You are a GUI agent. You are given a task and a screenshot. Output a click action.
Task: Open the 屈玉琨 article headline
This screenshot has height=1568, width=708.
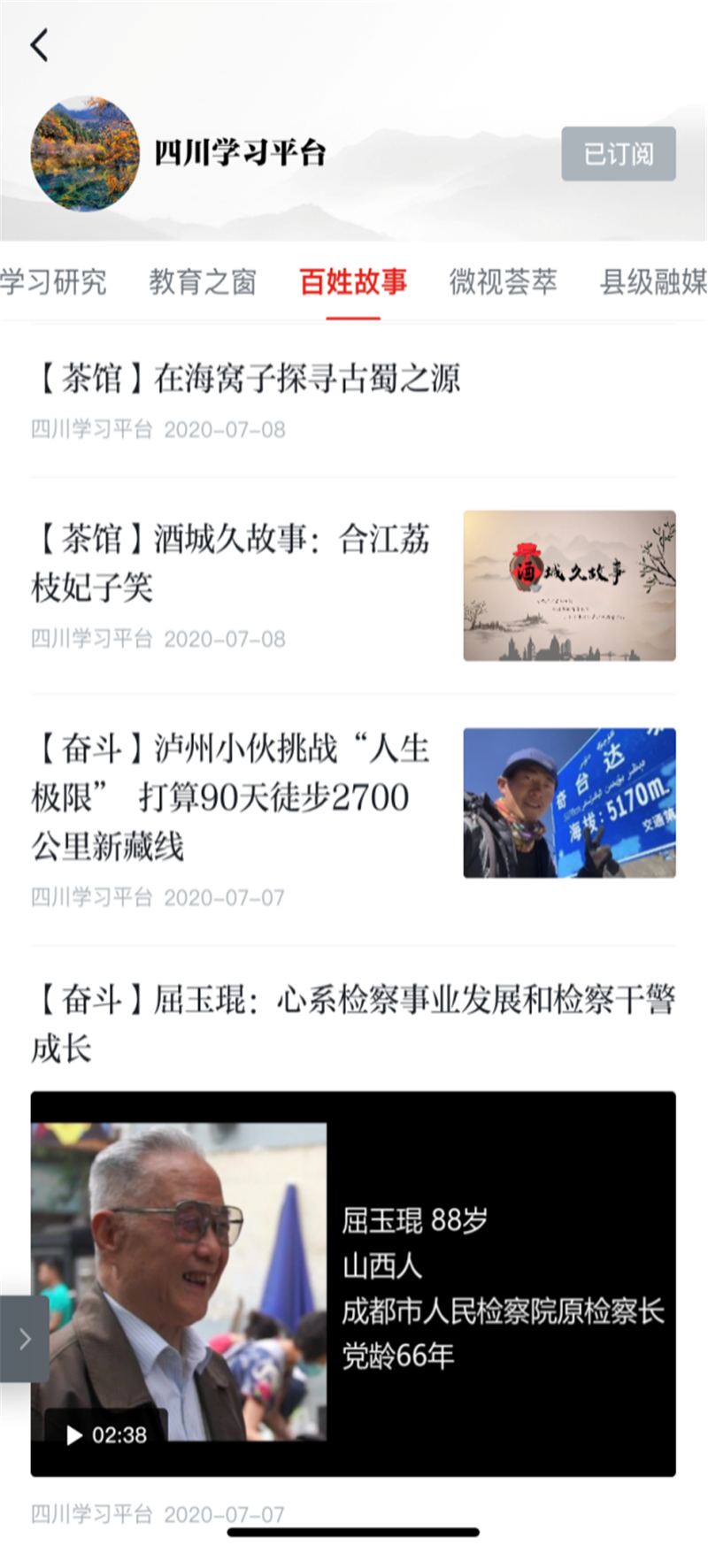click(352, 1024)
